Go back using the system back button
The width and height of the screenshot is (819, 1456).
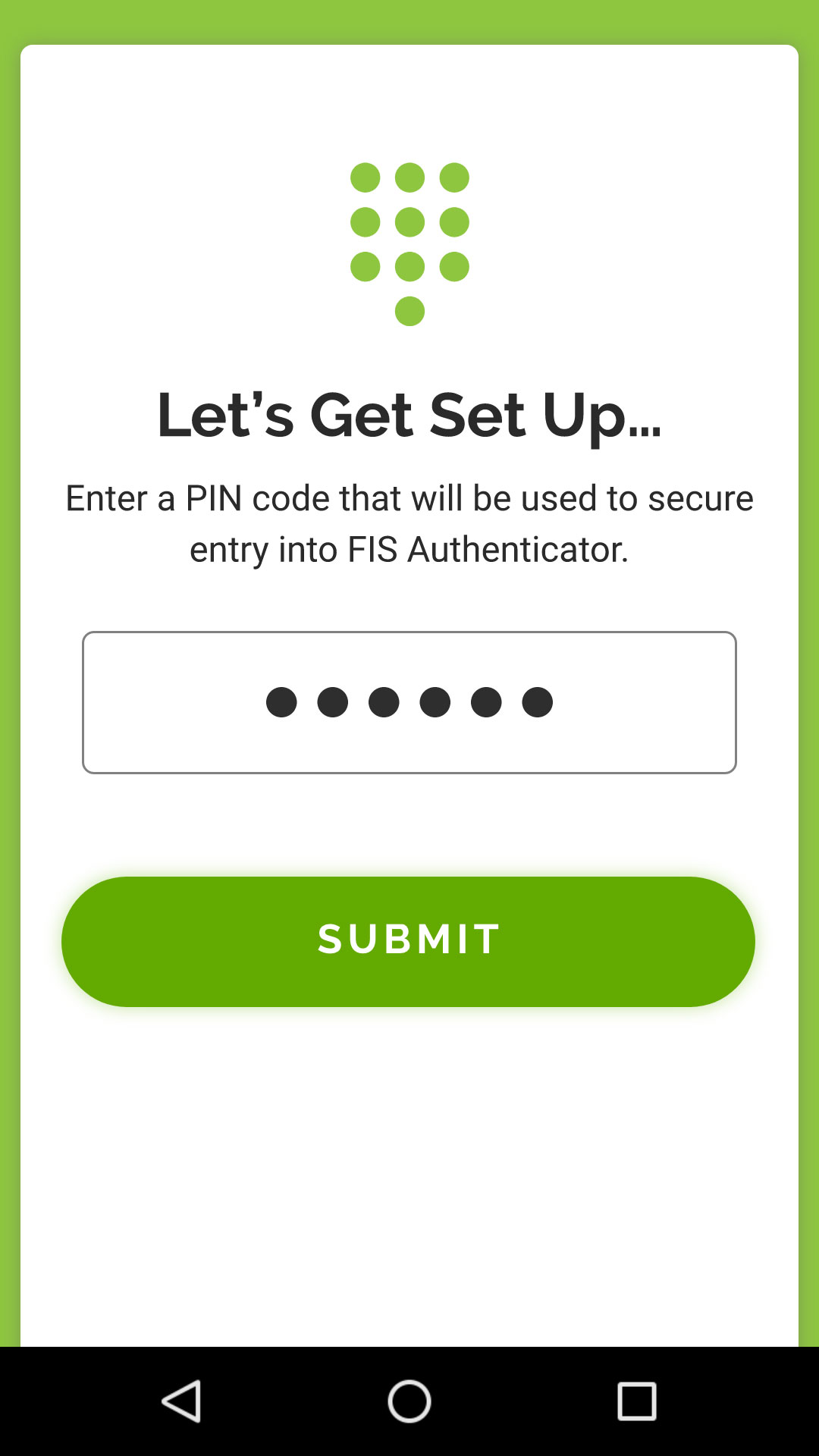[x=182, y=1401]
